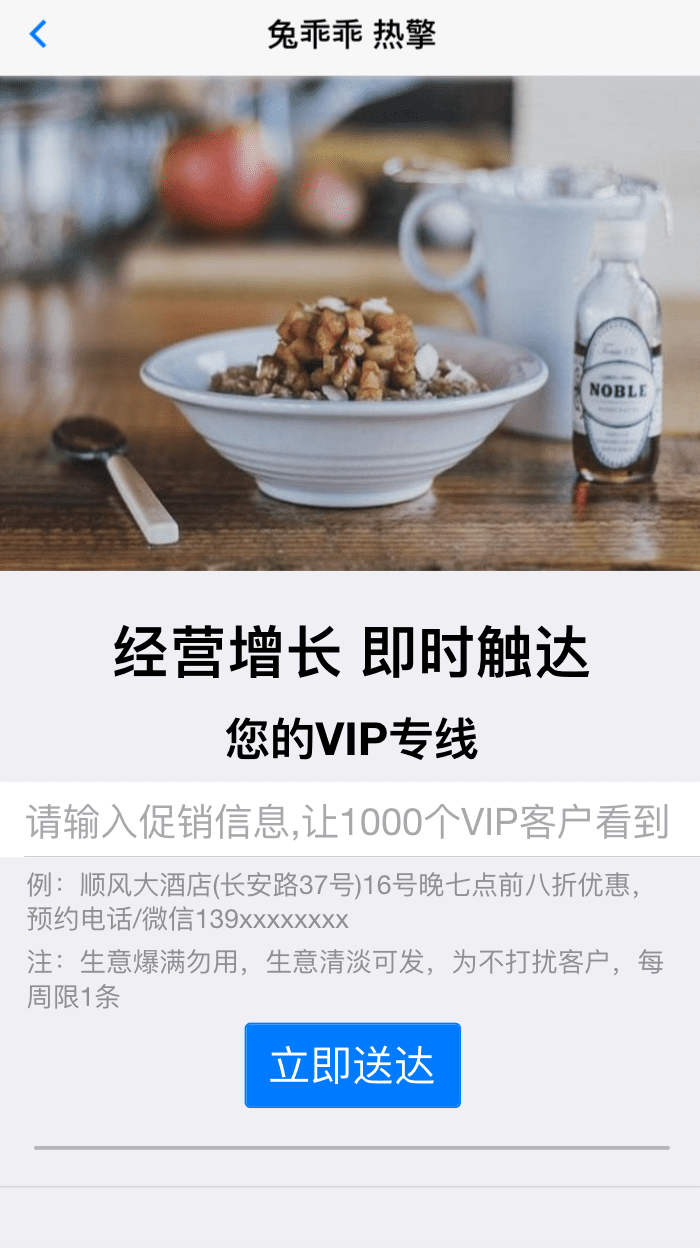
Task: Tap the 立即送达 button
Action: click(352, 1066)
